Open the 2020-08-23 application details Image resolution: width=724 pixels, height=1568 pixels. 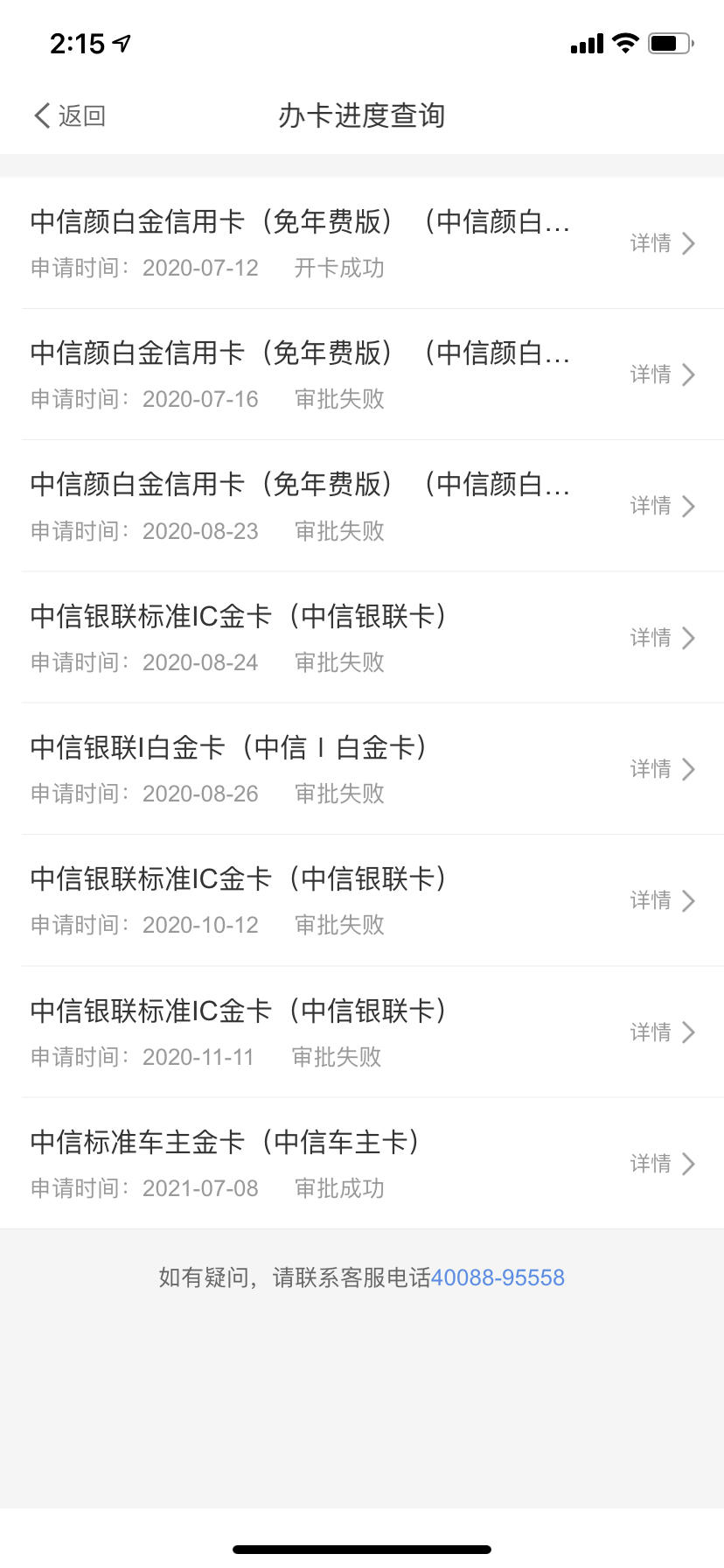[362, 506]
